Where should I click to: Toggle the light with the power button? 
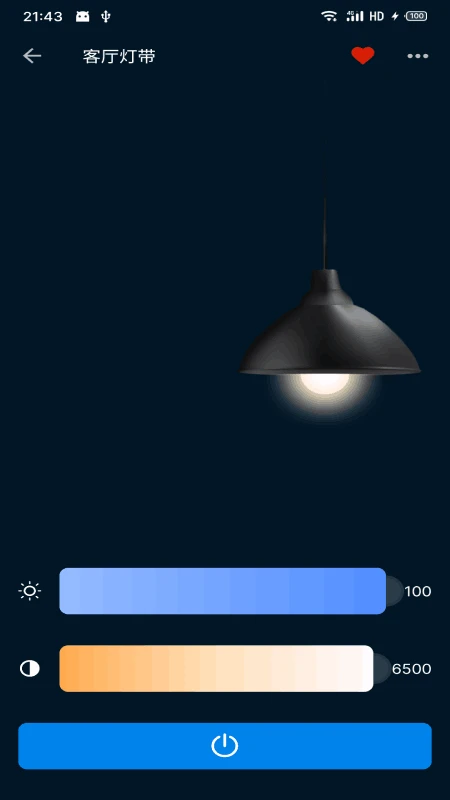click(x=225, y=746)
